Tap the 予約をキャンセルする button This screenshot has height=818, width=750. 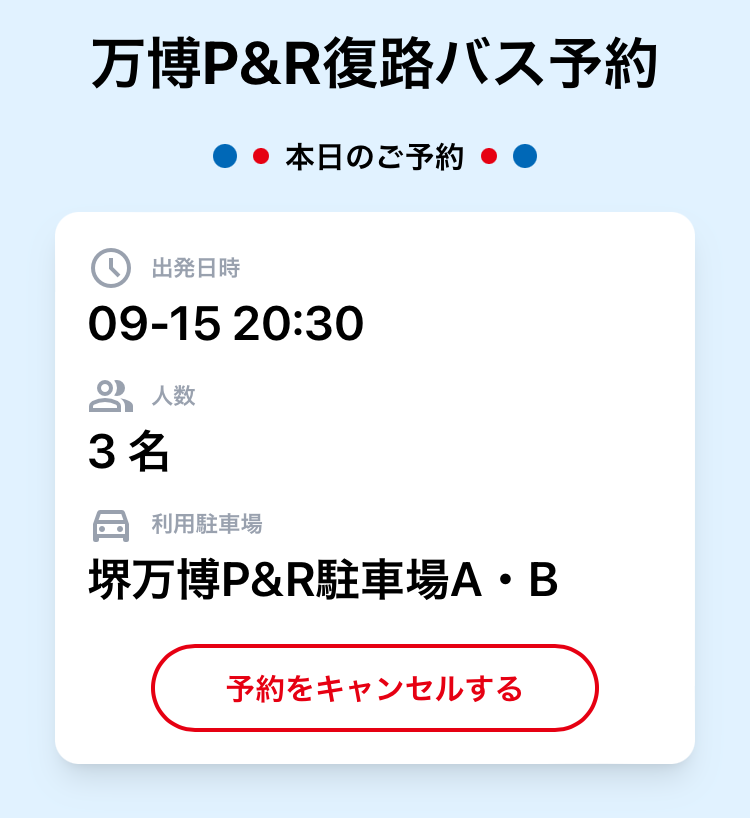click(x=374, y=688)
